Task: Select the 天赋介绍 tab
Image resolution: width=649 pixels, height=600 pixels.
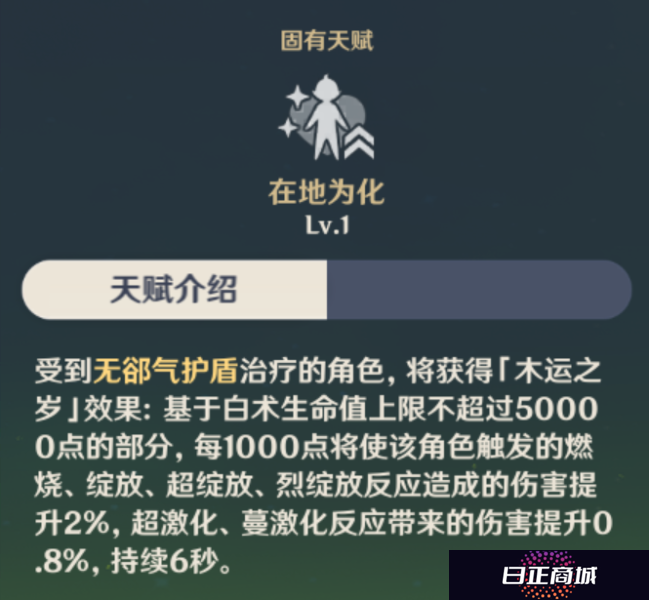Action: pos(175,290)
